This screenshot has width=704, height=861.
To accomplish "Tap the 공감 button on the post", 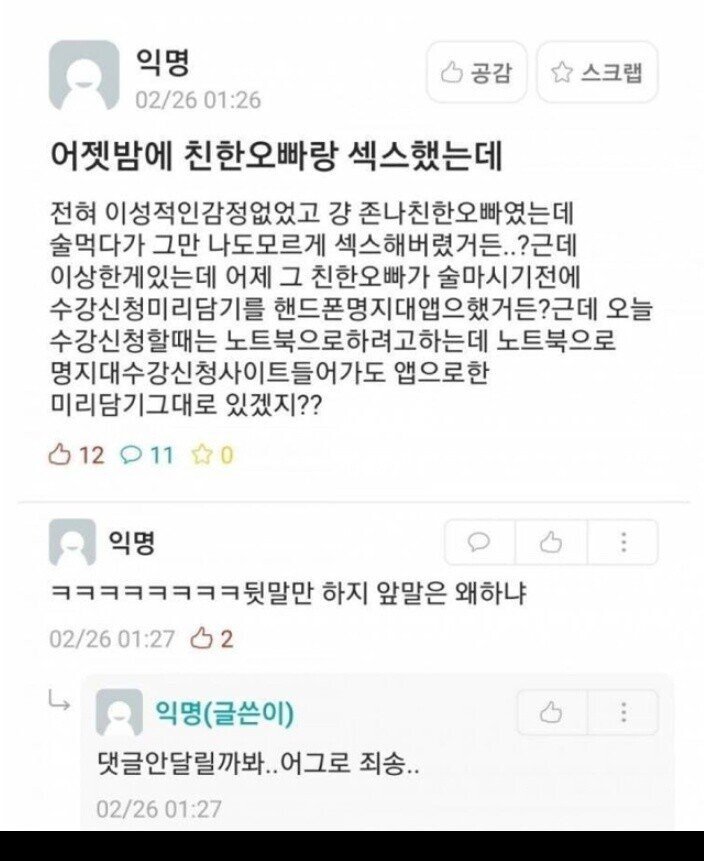I will pyautogui.click(x=477, y=72).
